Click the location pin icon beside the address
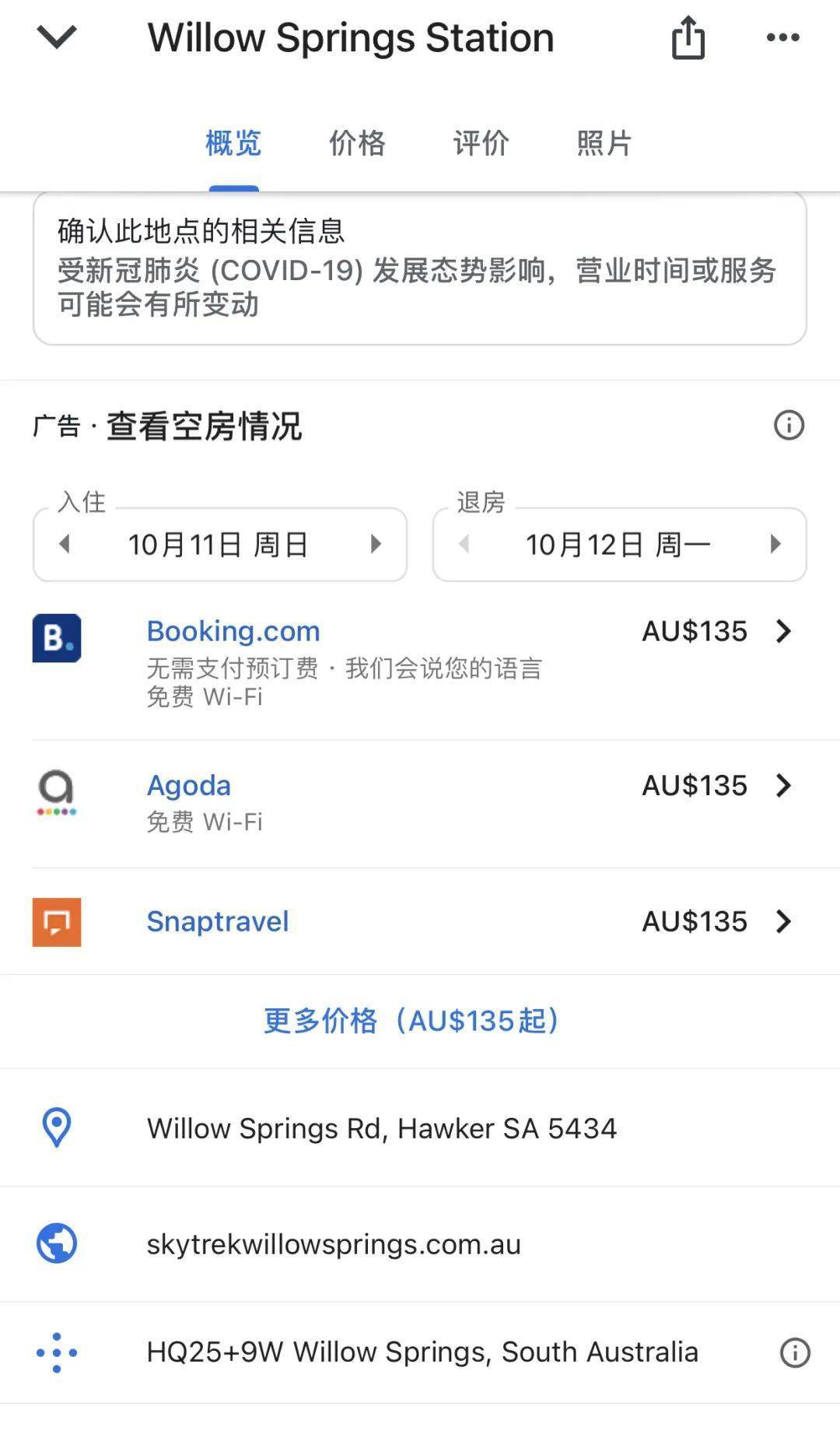The image size is (840, 1434). (56, 1127)
